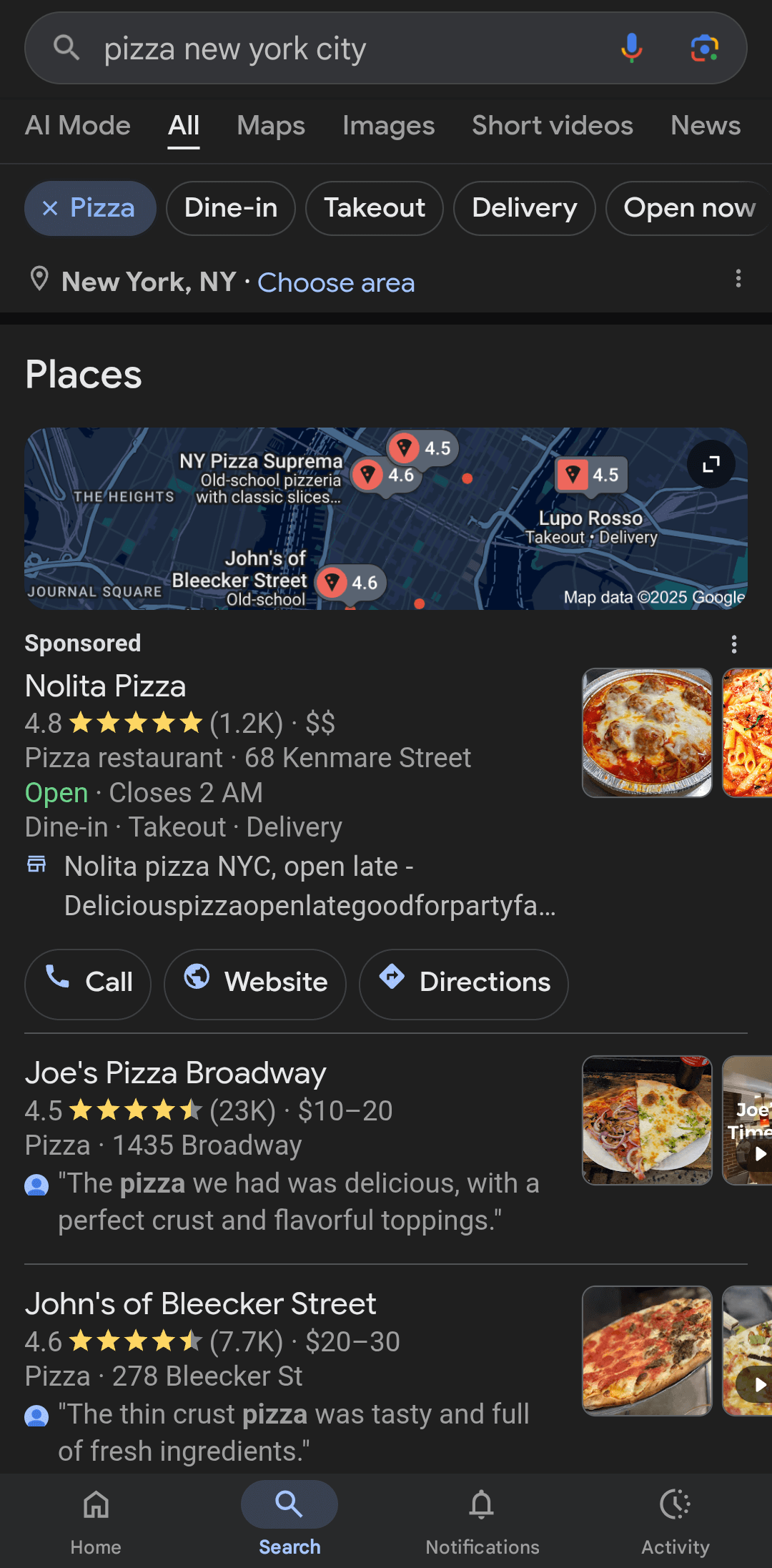
Task: Open the Joe's Pizza Broadway listing
Action: [x=176, y=1073]
